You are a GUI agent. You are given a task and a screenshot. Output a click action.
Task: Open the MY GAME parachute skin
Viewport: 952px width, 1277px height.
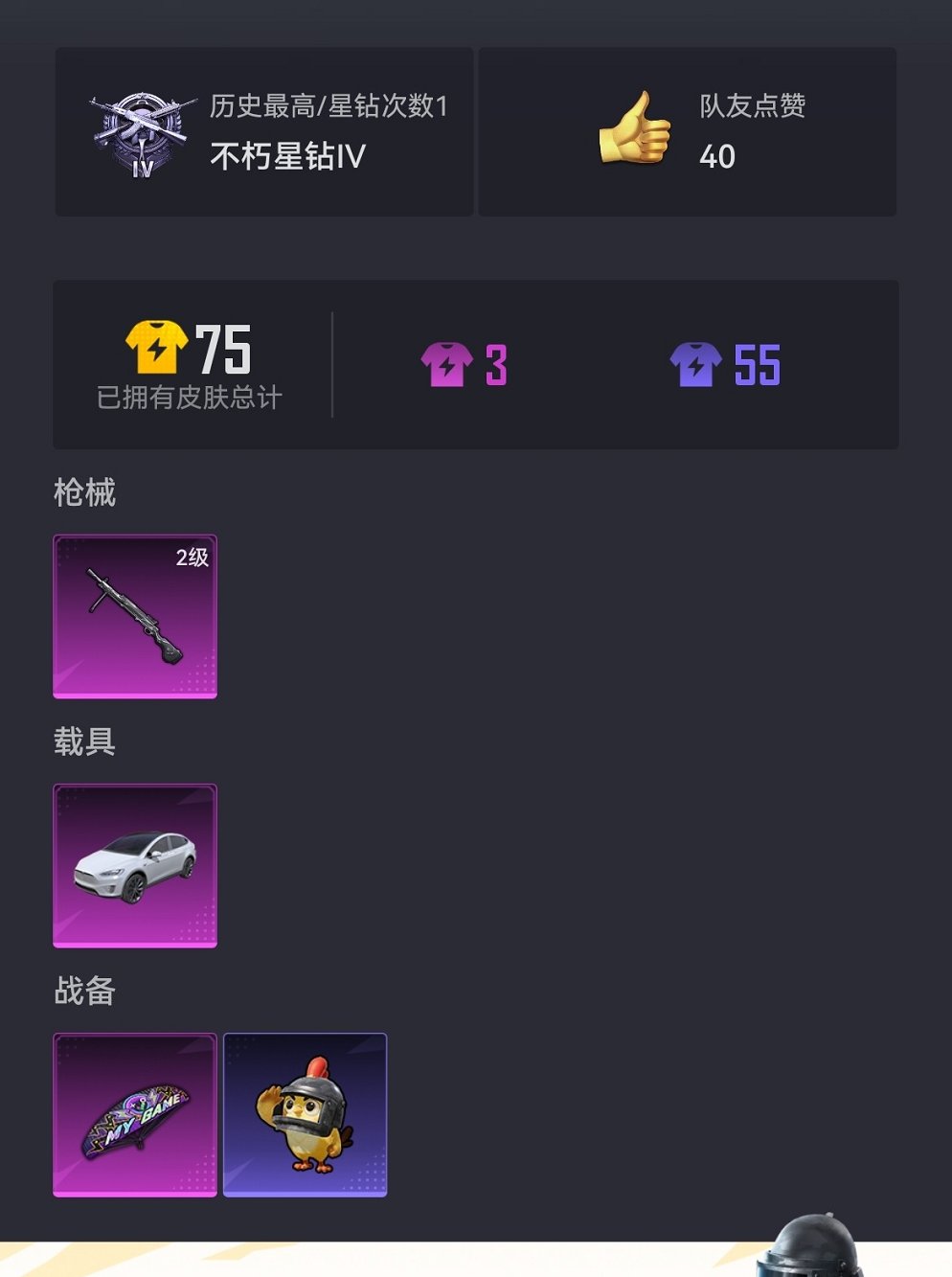[135, 1114]
